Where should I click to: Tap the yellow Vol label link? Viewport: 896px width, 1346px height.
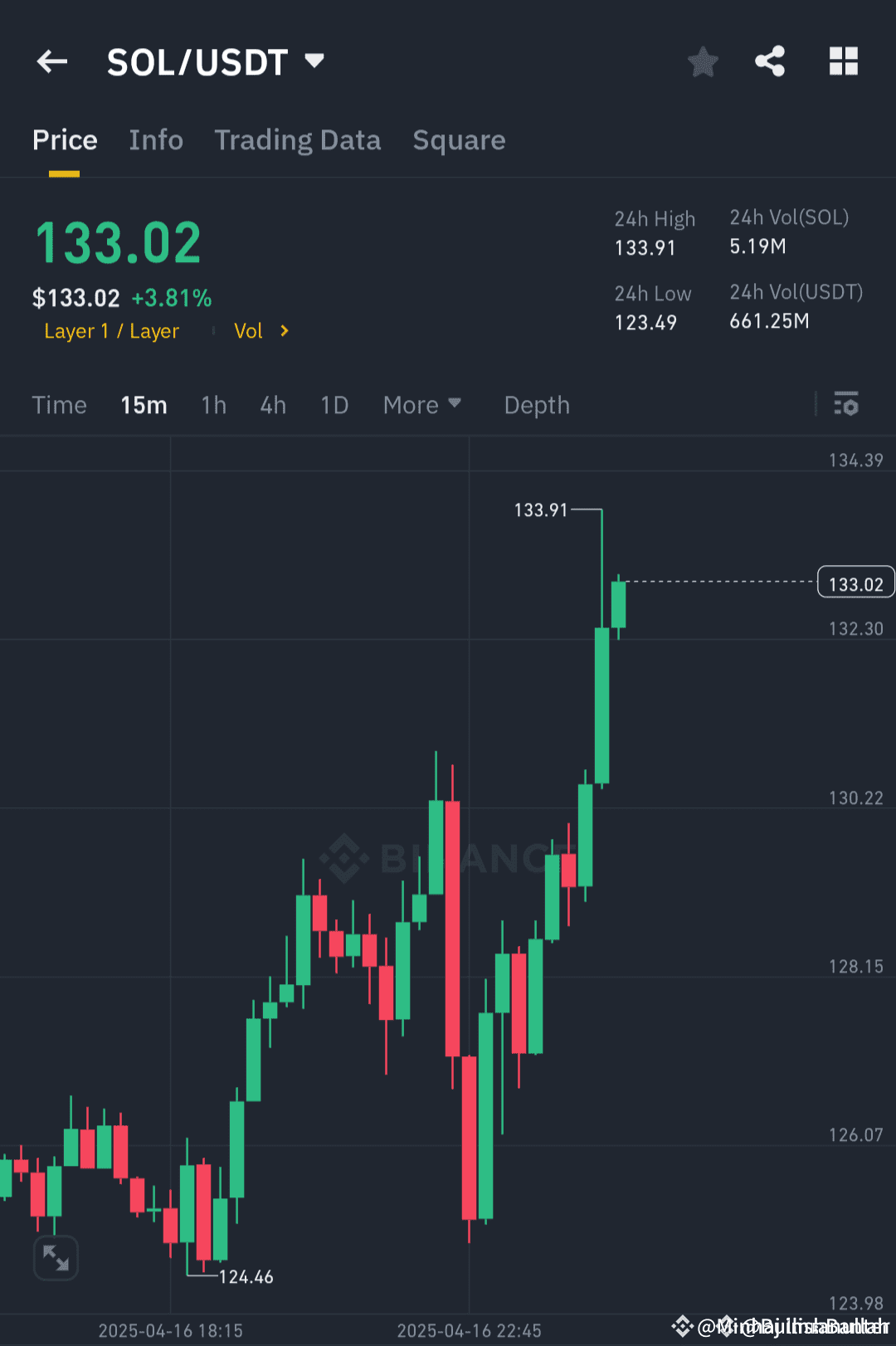point(248,330)
